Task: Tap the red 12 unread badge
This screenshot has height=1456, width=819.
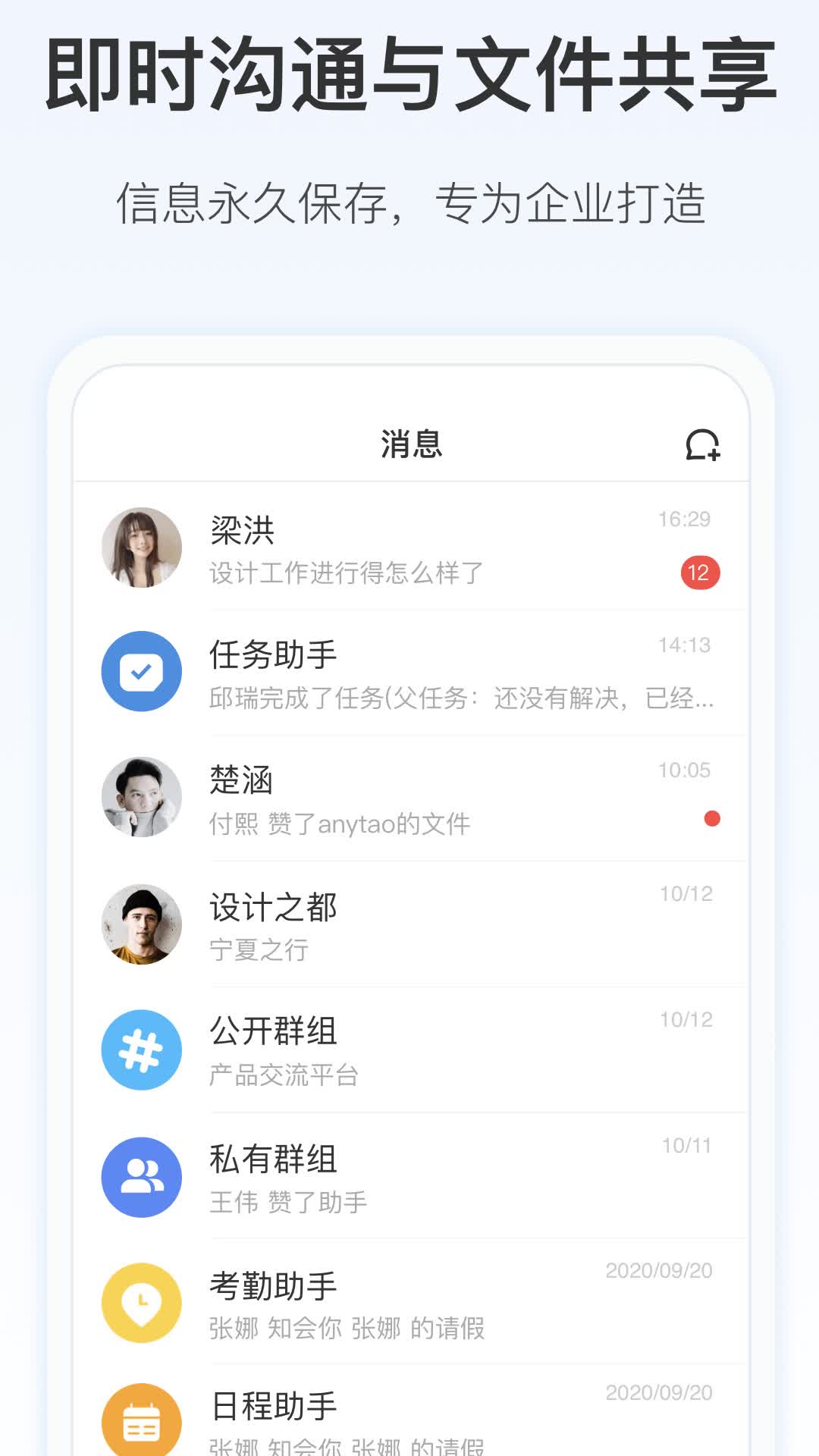Action: [698, 574]
